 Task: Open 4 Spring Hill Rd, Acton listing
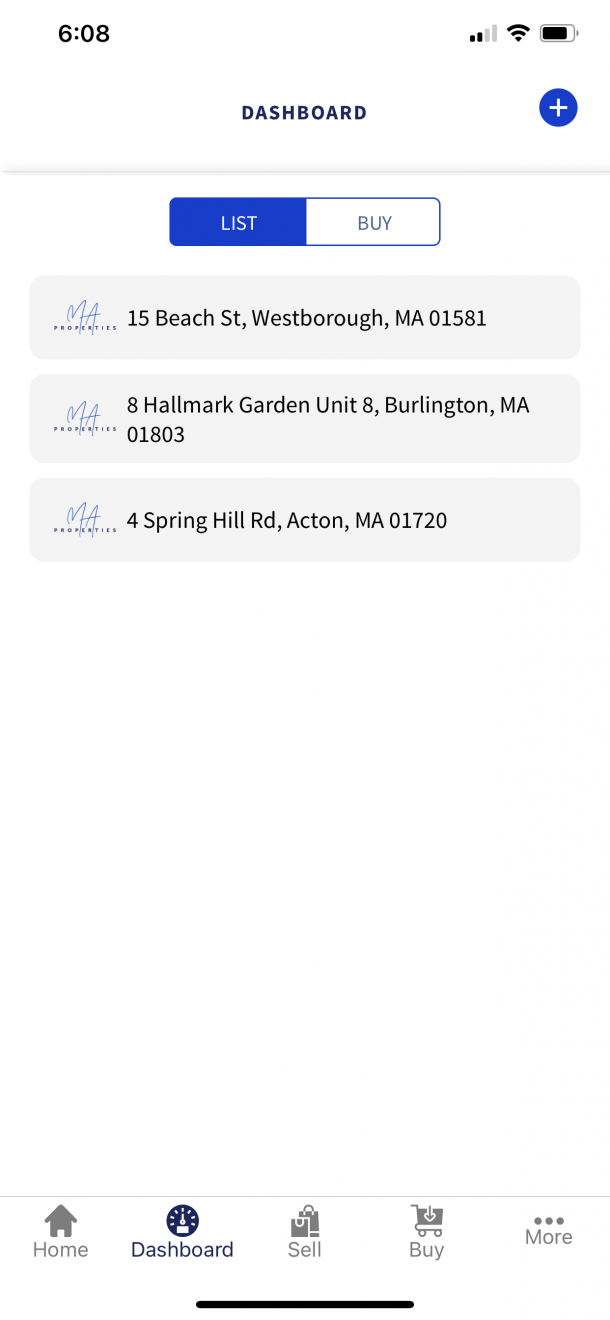pos(305,520)
